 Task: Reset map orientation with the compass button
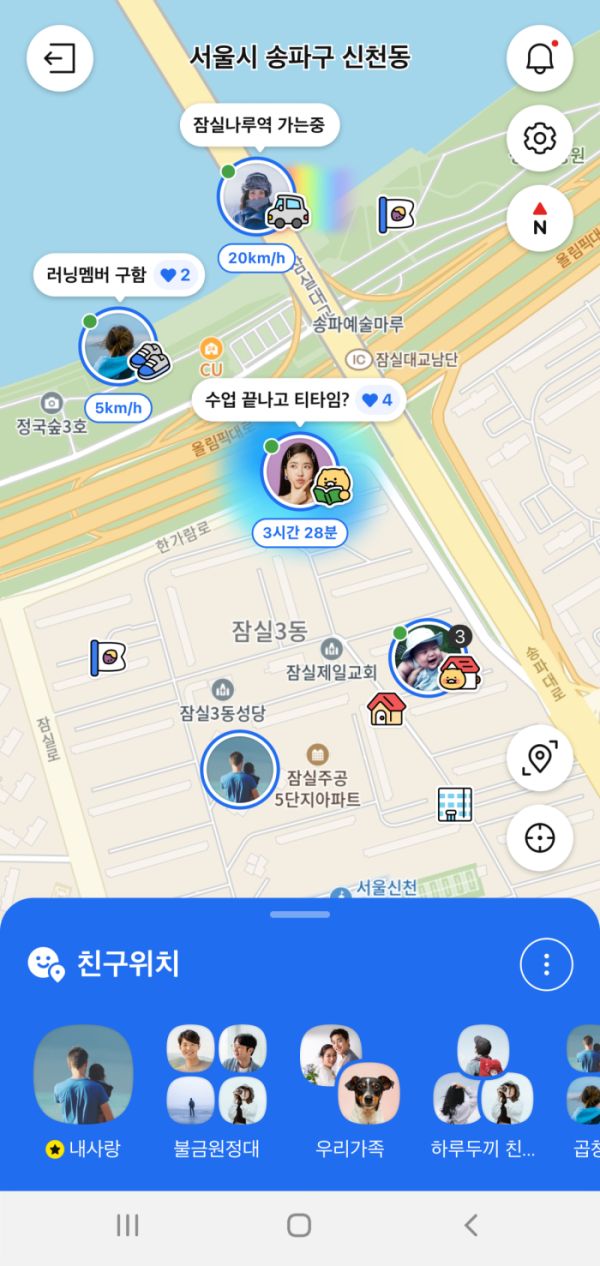point(539,217)
